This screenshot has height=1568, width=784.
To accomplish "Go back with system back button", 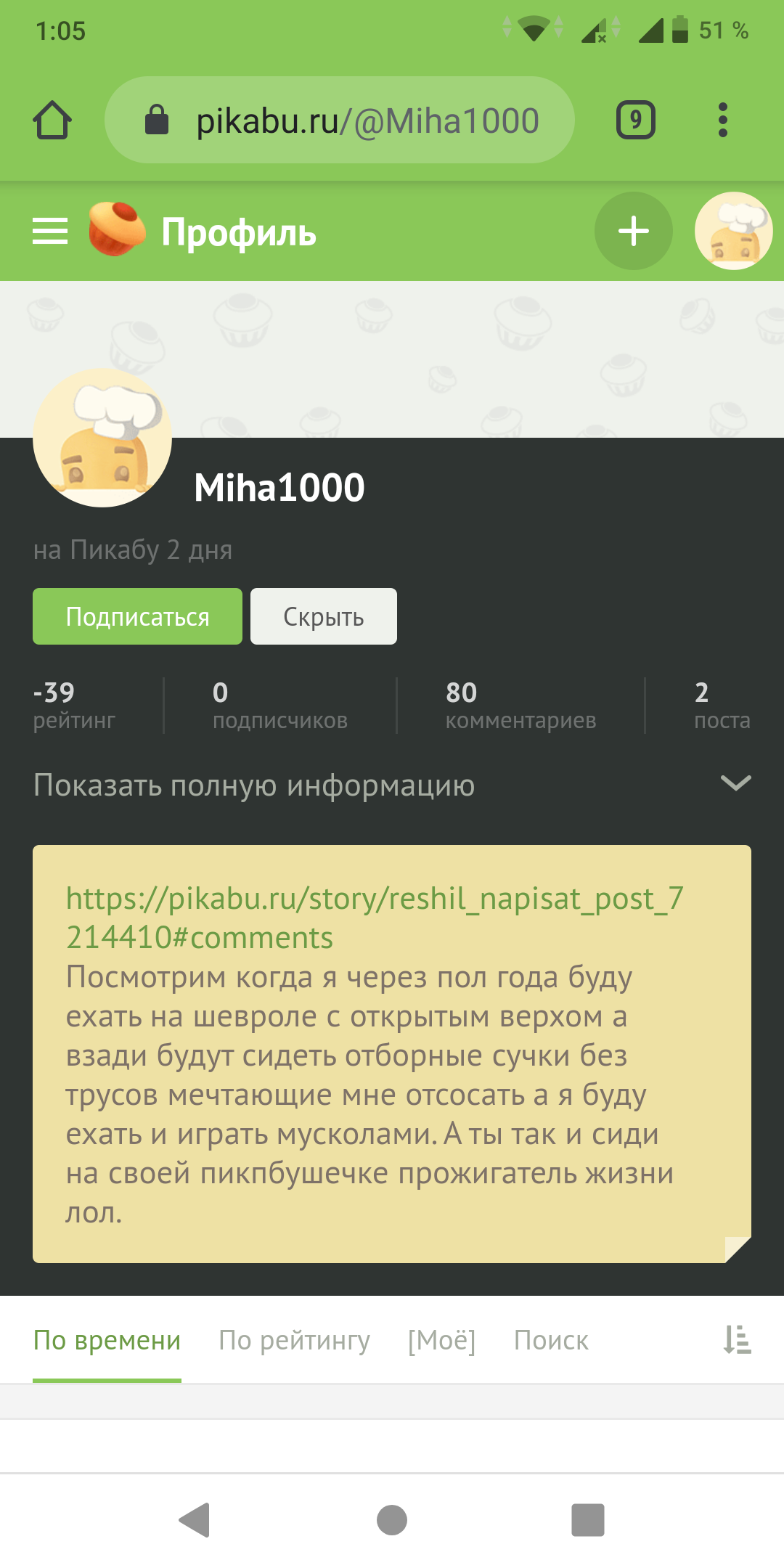I will (195, 1520).
